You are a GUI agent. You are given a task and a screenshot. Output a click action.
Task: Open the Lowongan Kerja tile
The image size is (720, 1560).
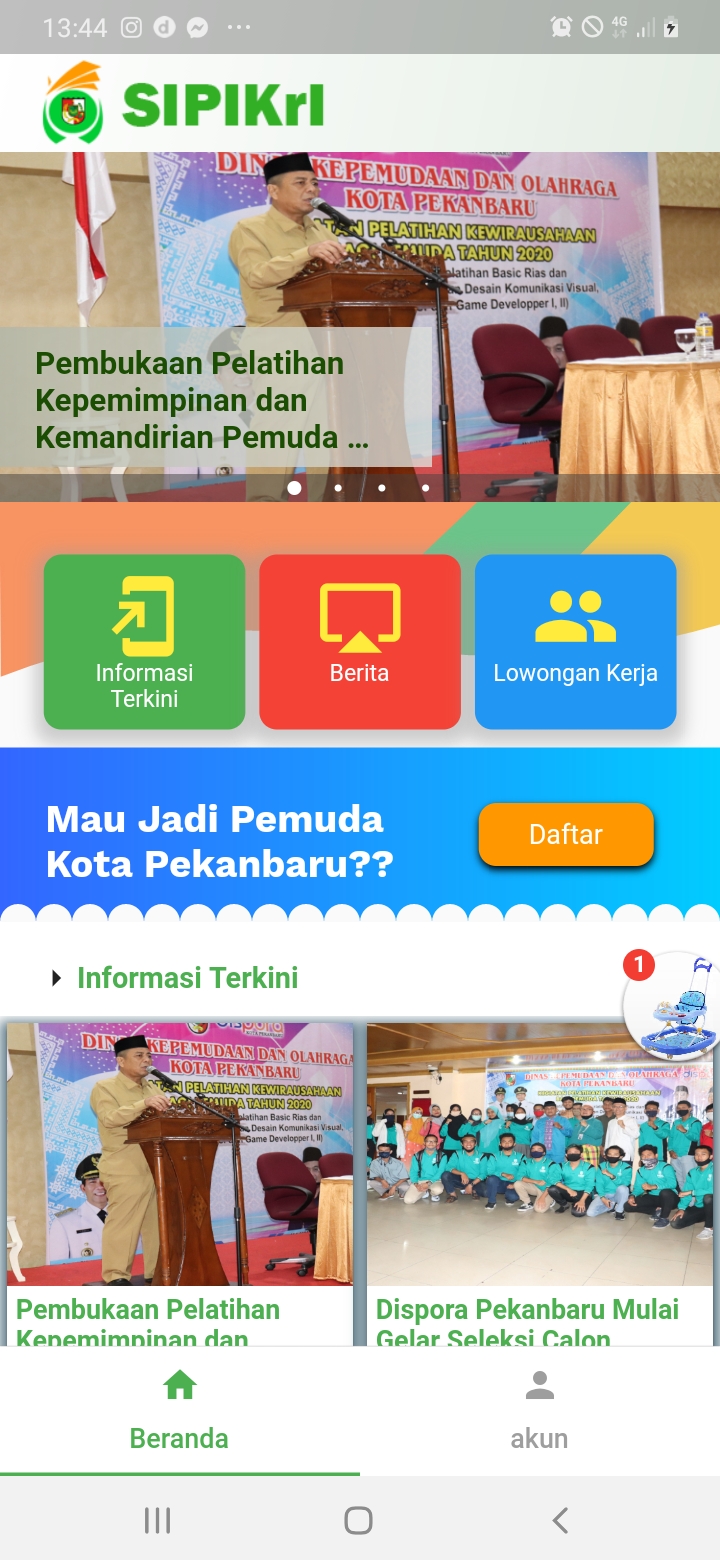click(x=575, y=641)
